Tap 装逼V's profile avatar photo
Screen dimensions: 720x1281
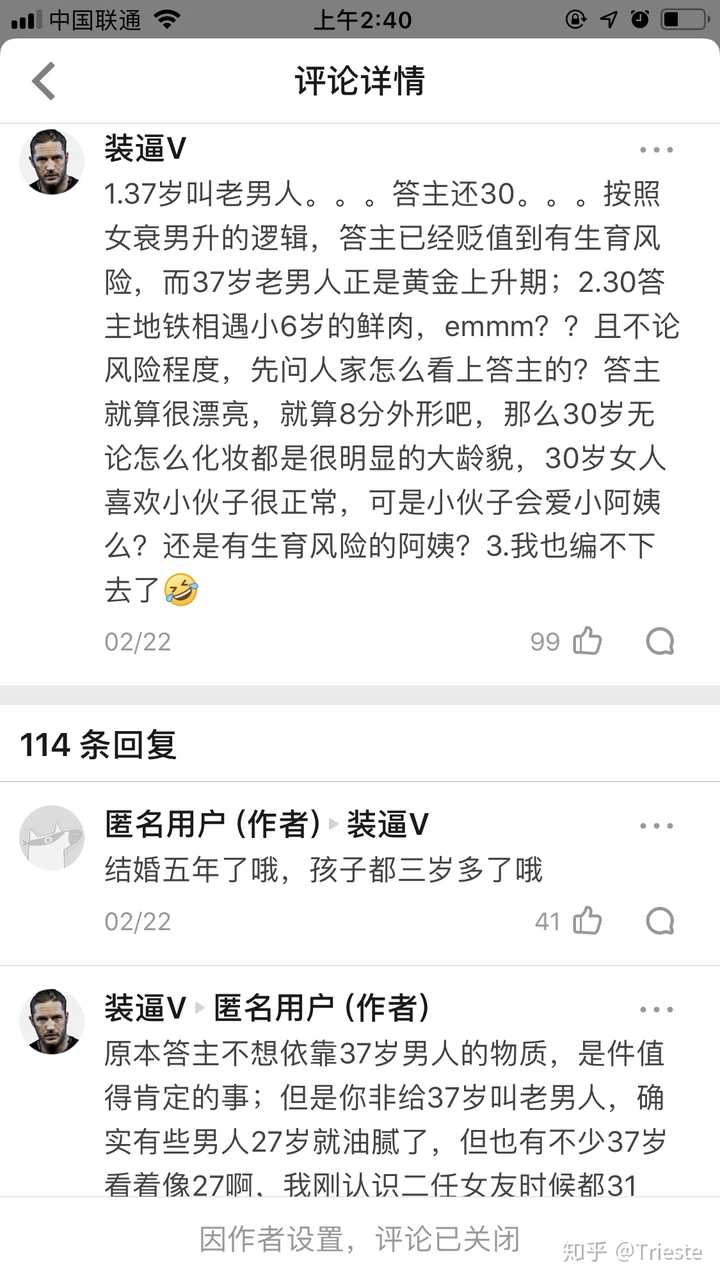[x=51, y=160]
